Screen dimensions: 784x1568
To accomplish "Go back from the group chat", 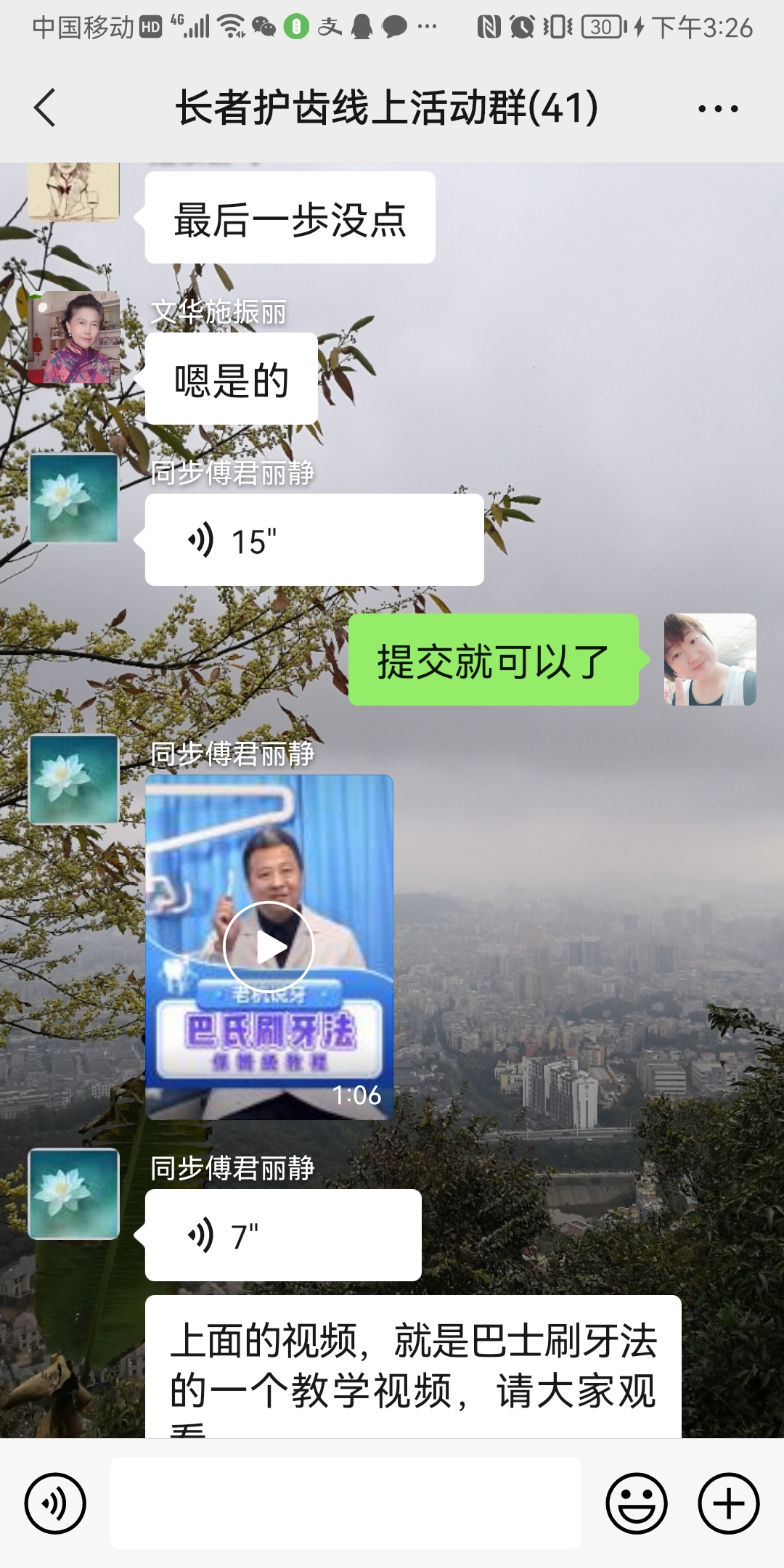I will click(45, 108).
